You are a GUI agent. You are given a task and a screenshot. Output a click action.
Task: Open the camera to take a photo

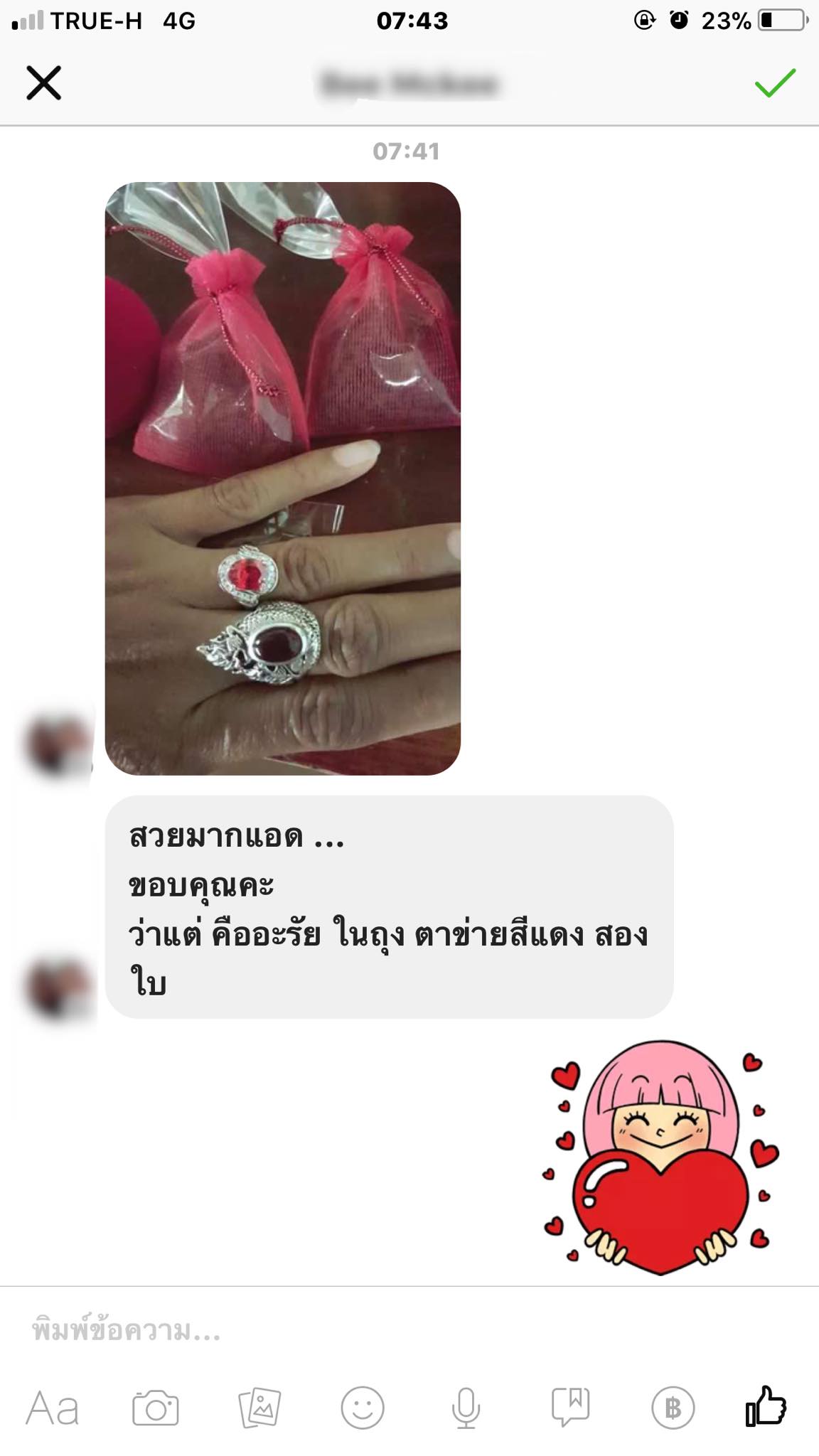156,1408
